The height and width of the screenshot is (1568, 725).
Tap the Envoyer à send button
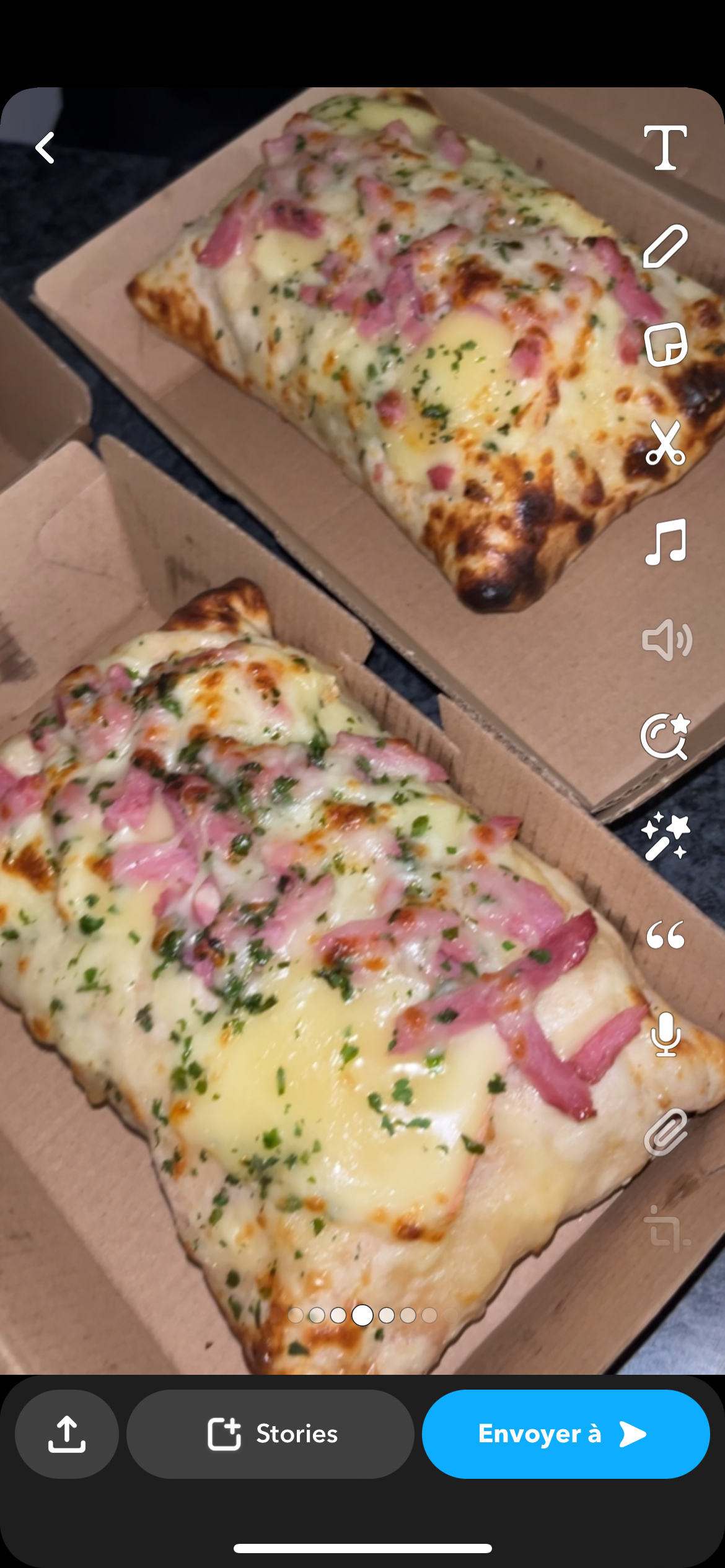click(565, 1434)
